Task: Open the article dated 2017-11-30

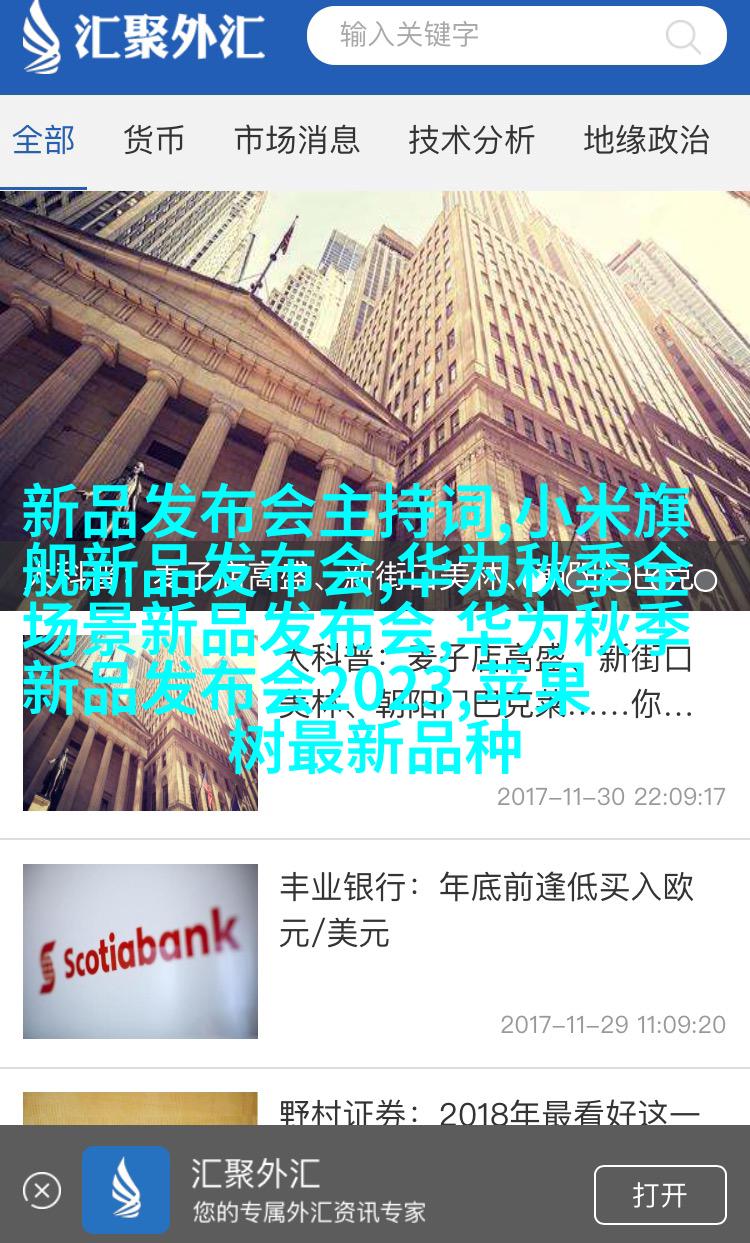Action: click(375, 725)
